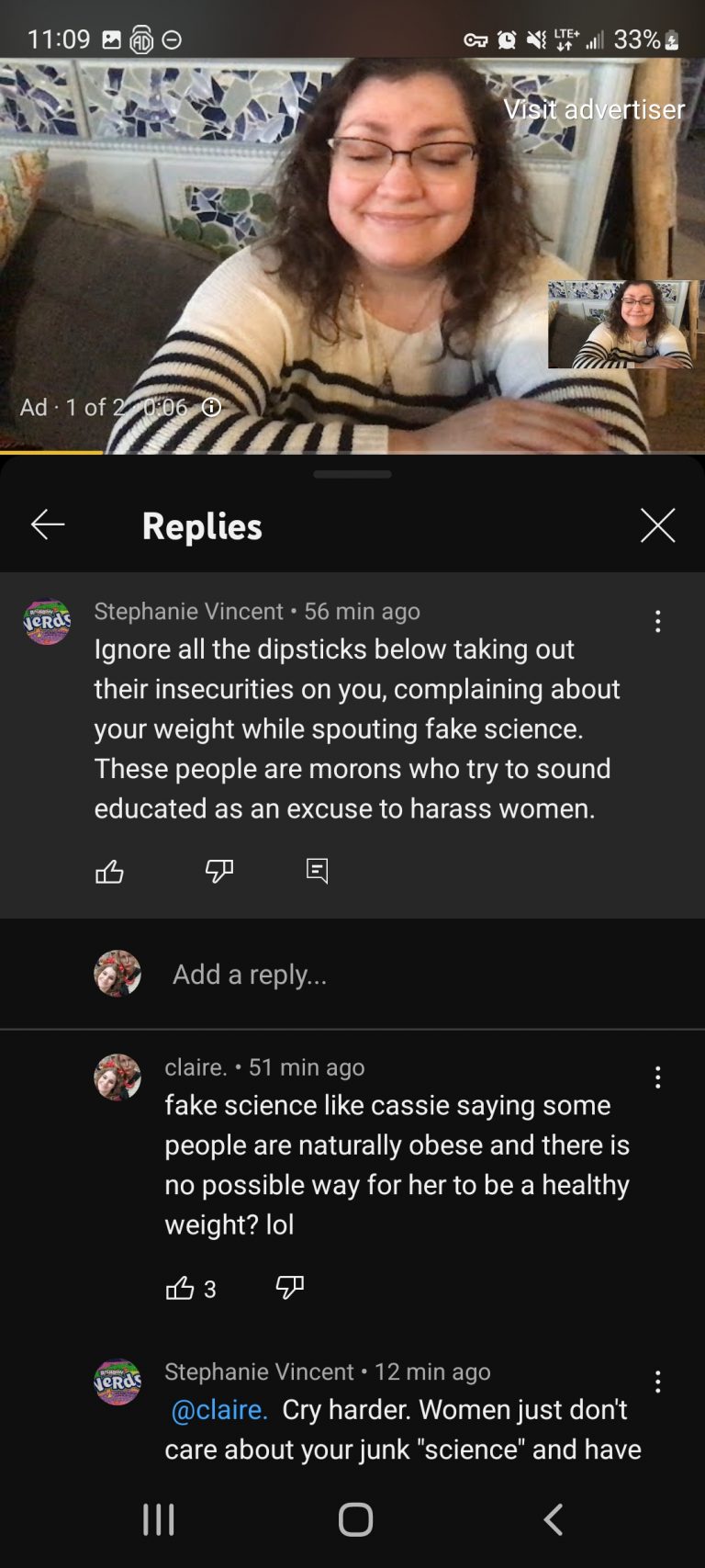This screenshot has height=1568, width=705.
Task: Open claire's profile avatar on her reply
Action: [x=117, y=1077]
